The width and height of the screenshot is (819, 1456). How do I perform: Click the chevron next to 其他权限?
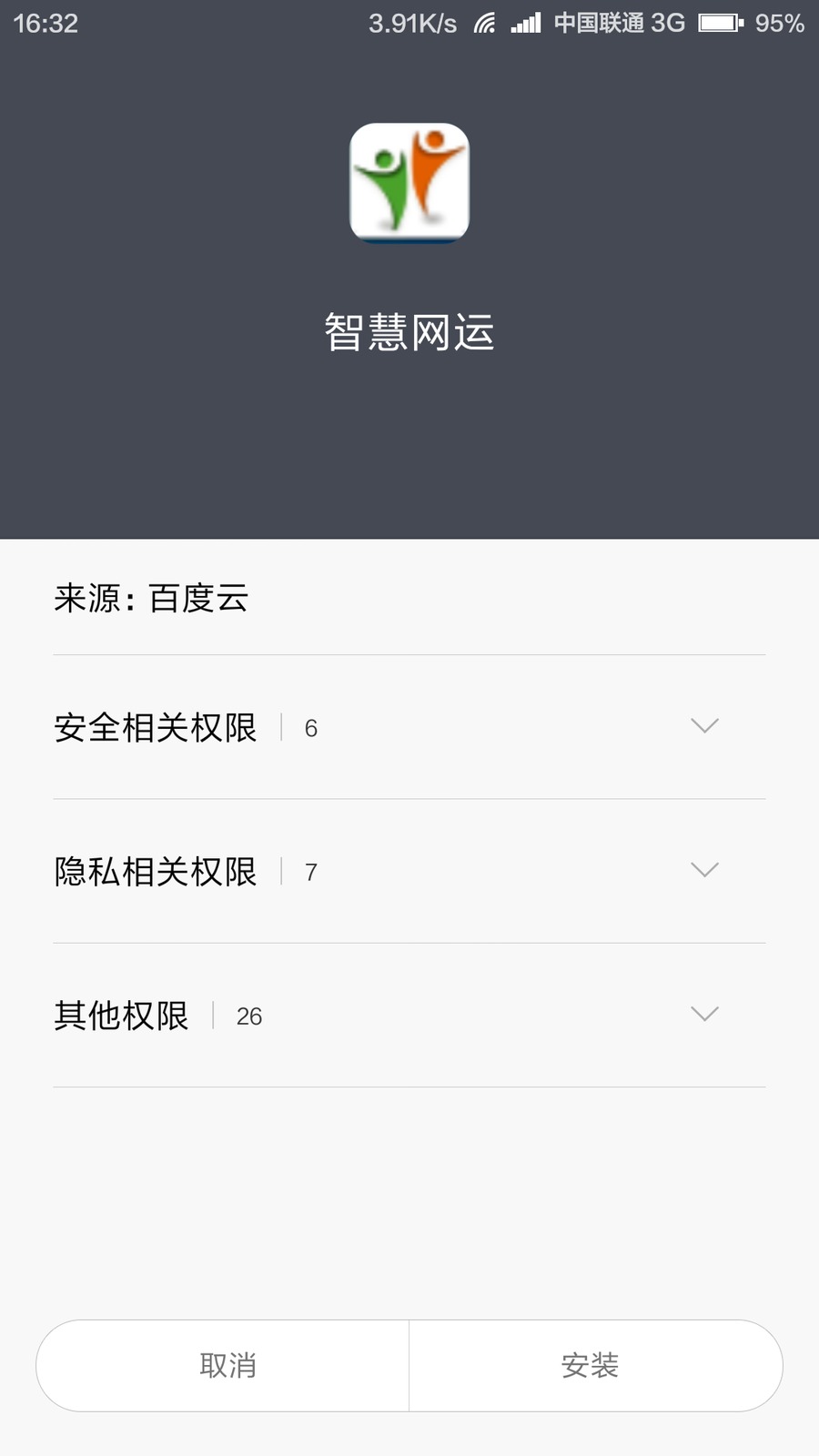[x=703, y=1014]
